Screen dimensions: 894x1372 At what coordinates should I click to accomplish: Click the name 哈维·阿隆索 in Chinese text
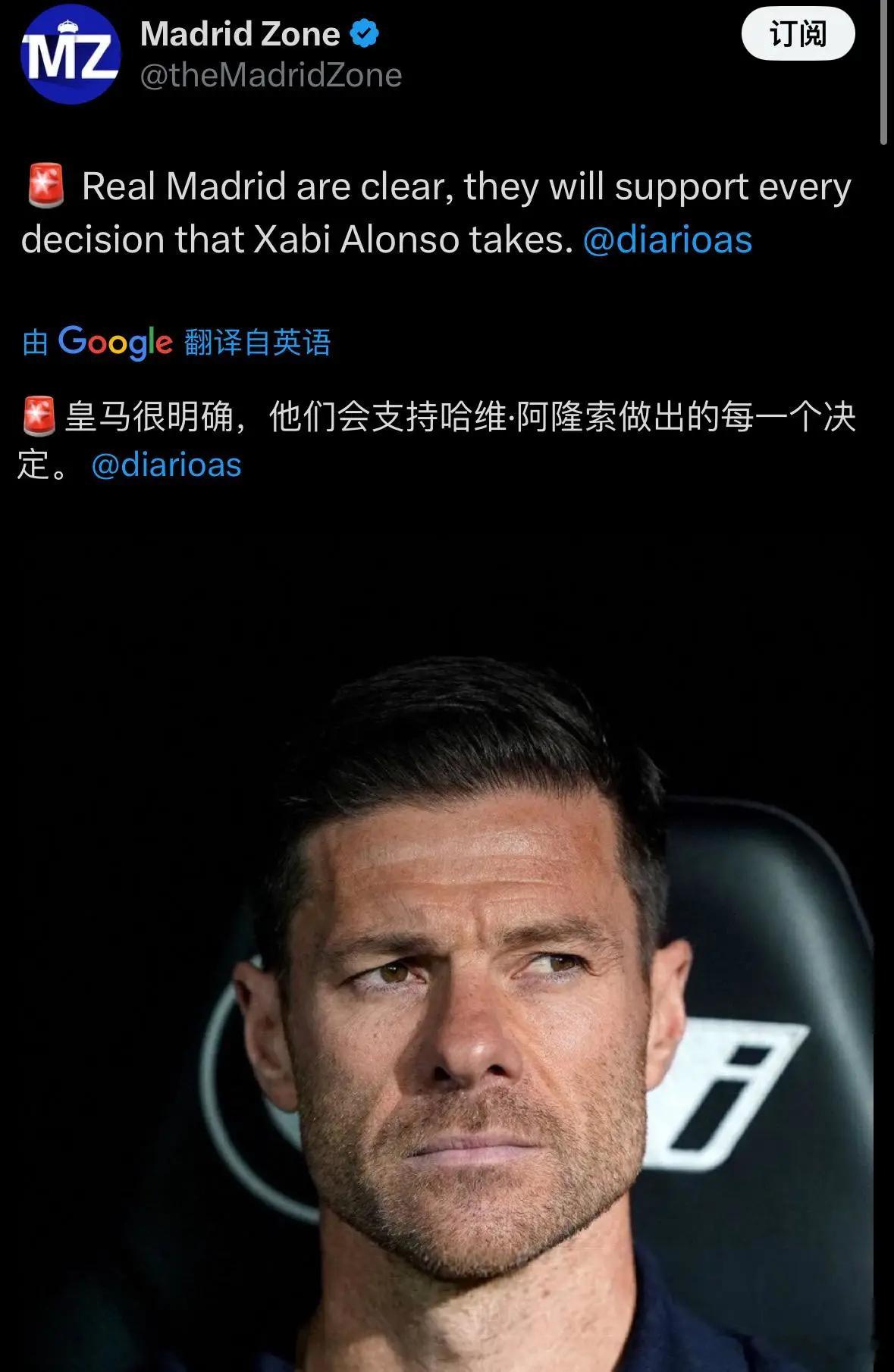click(x=527, y=416)
